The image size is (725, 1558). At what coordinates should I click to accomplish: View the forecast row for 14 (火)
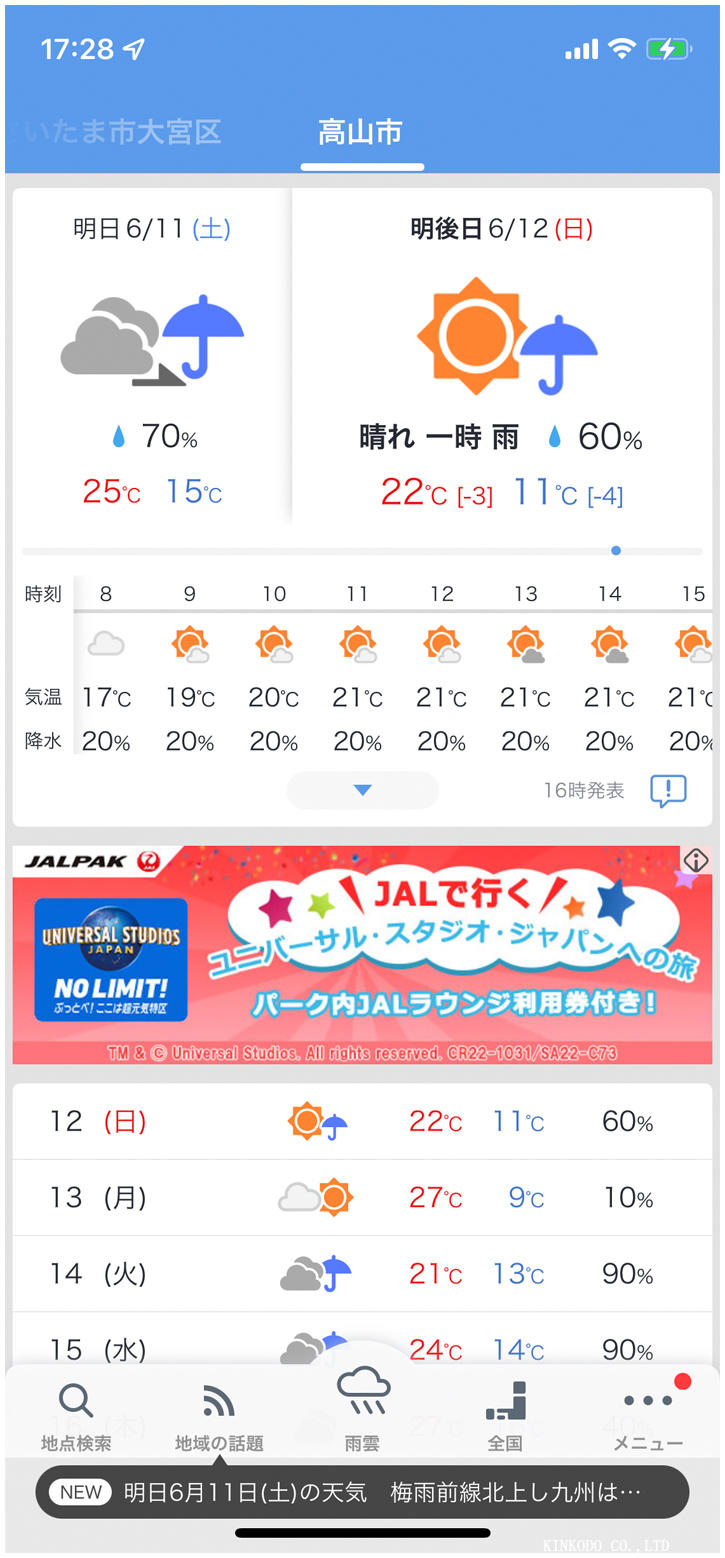(362, 1273)
